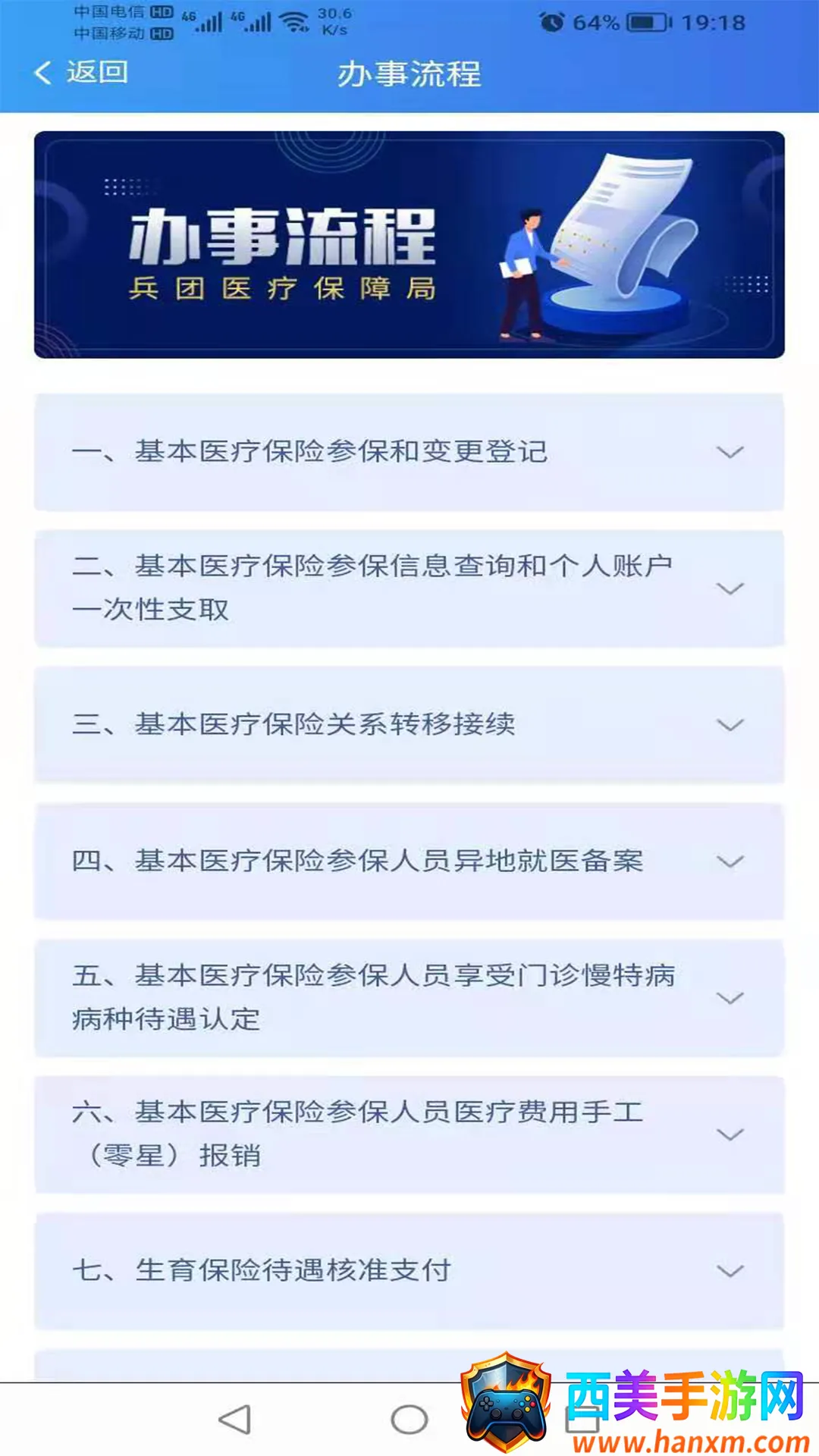Expand 六、医疗费用手工（零星）报销 section
Viewport: 819px width, 1456px height.
point(409,1134)
